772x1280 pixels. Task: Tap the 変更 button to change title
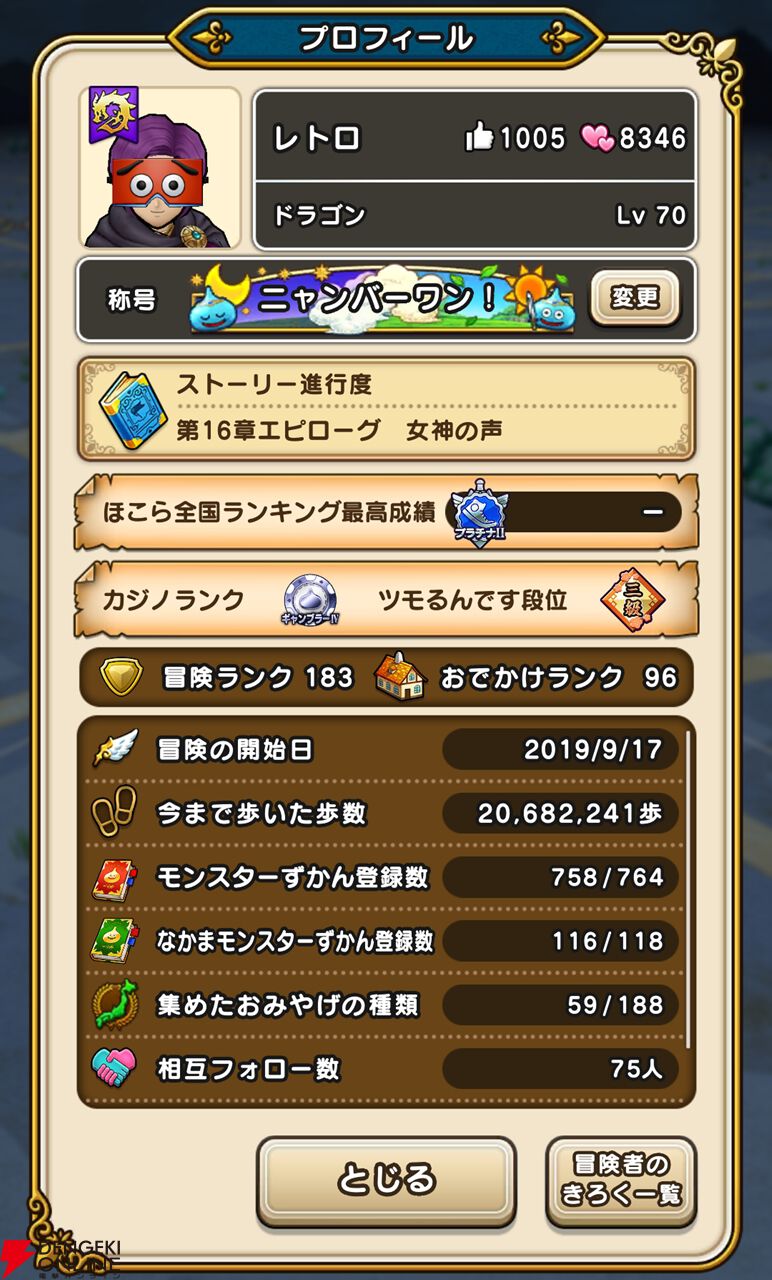click(x=634, y=299)
